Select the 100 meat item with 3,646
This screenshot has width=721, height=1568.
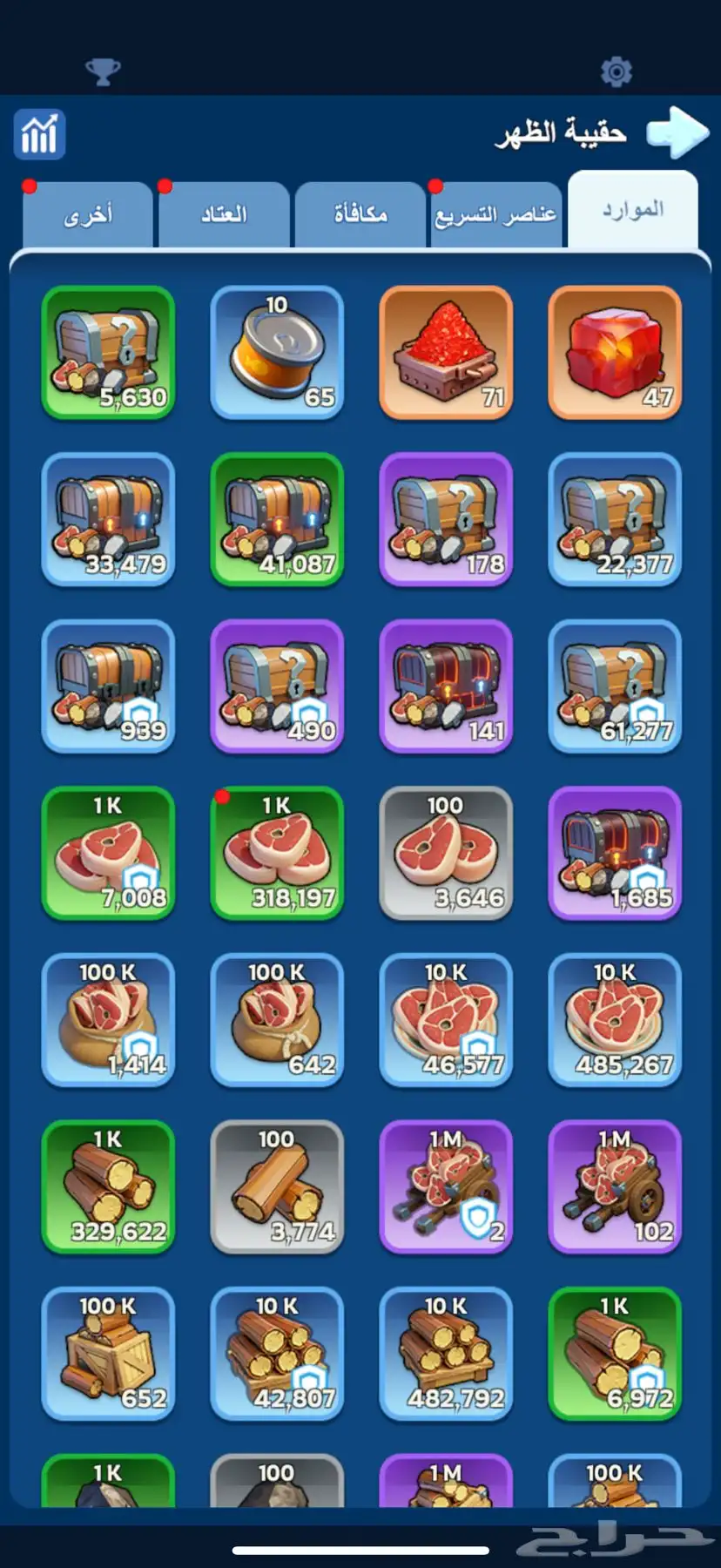tap(446, 854)
